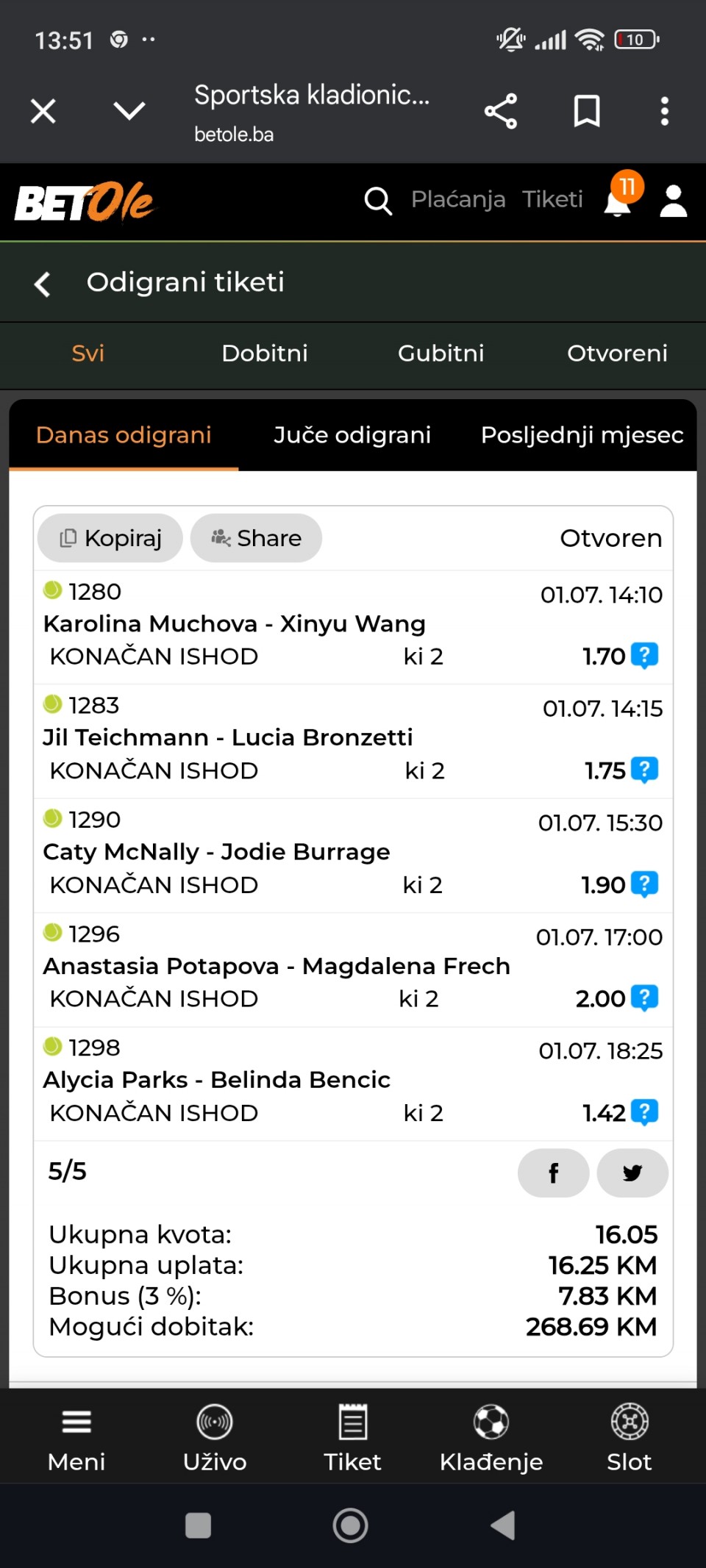Image resolution: width=706 pixels, height=1568 pixels.
Task: Select the Gubitni tab
Action: coord(441,354)
